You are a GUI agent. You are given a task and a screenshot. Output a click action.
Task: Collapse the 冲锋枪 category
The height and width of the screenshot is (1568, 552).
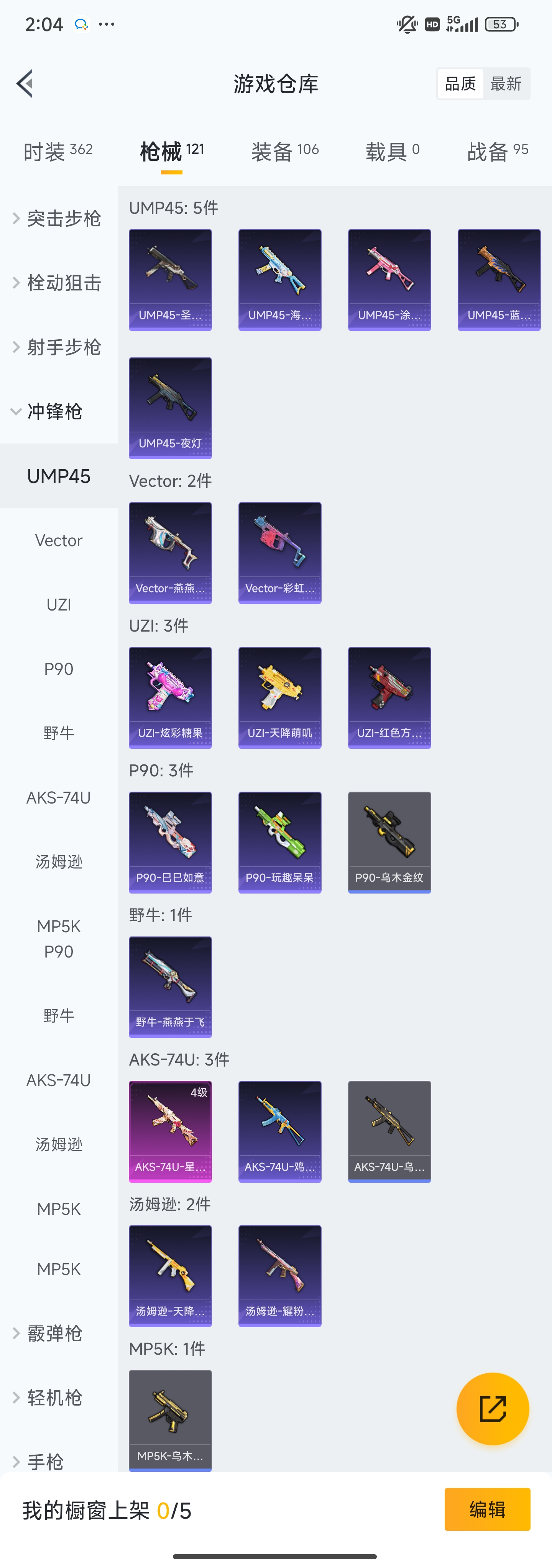55,411
